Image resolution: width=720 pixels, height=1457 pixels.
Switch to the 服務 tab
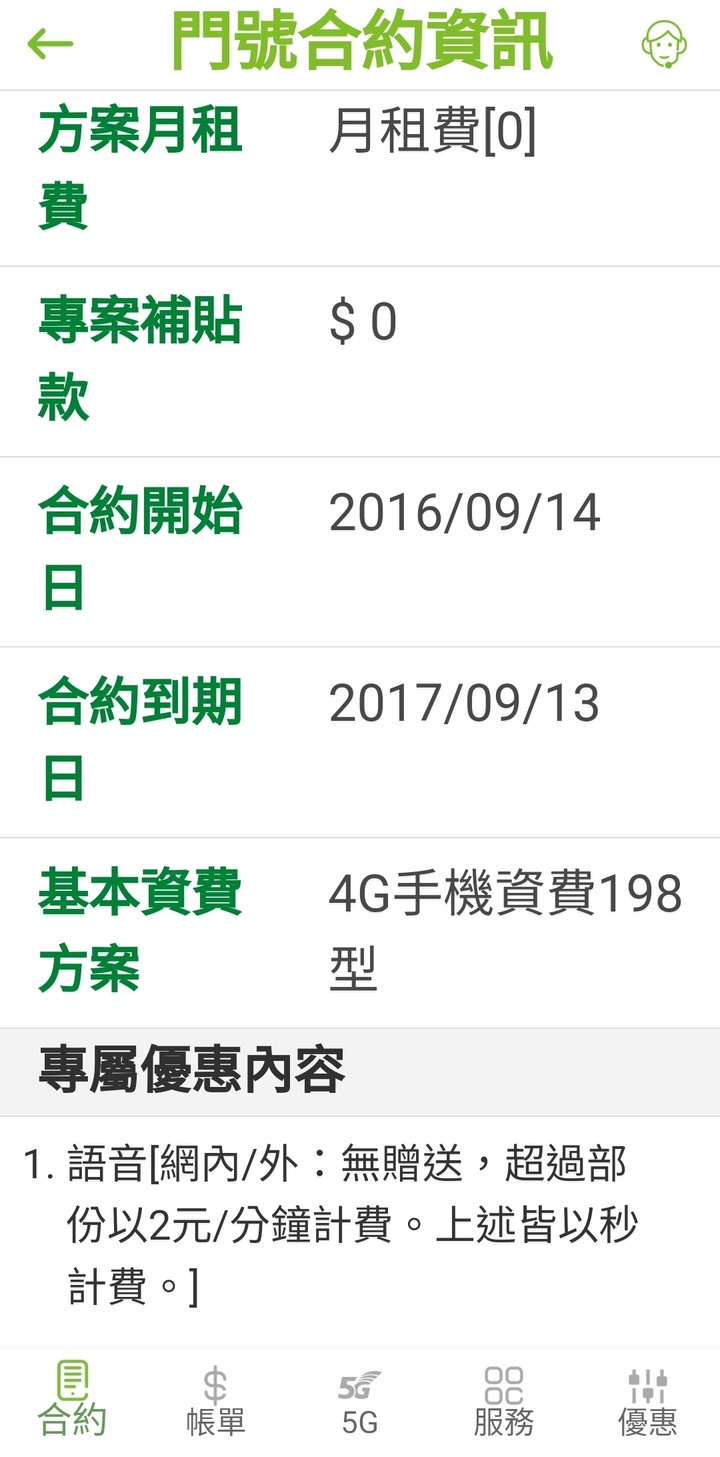coord(503,1402)
